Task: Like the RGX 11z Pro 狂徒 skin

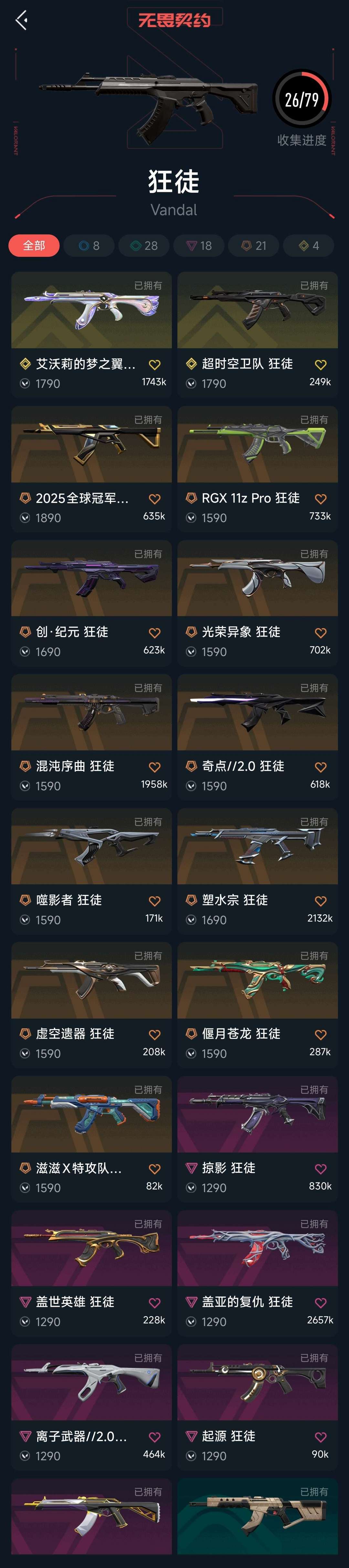Action: click(x=321, y=499)
